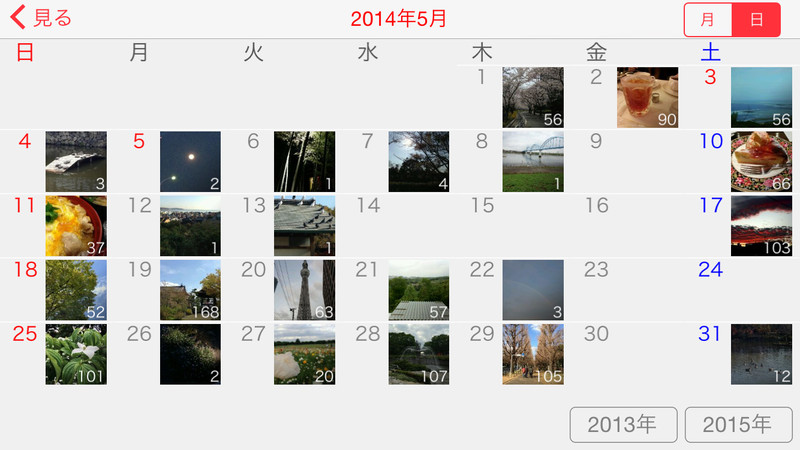Open May 10 cake photos tile
The width and height of the screenshot is (800, 450).
(761, 161)
